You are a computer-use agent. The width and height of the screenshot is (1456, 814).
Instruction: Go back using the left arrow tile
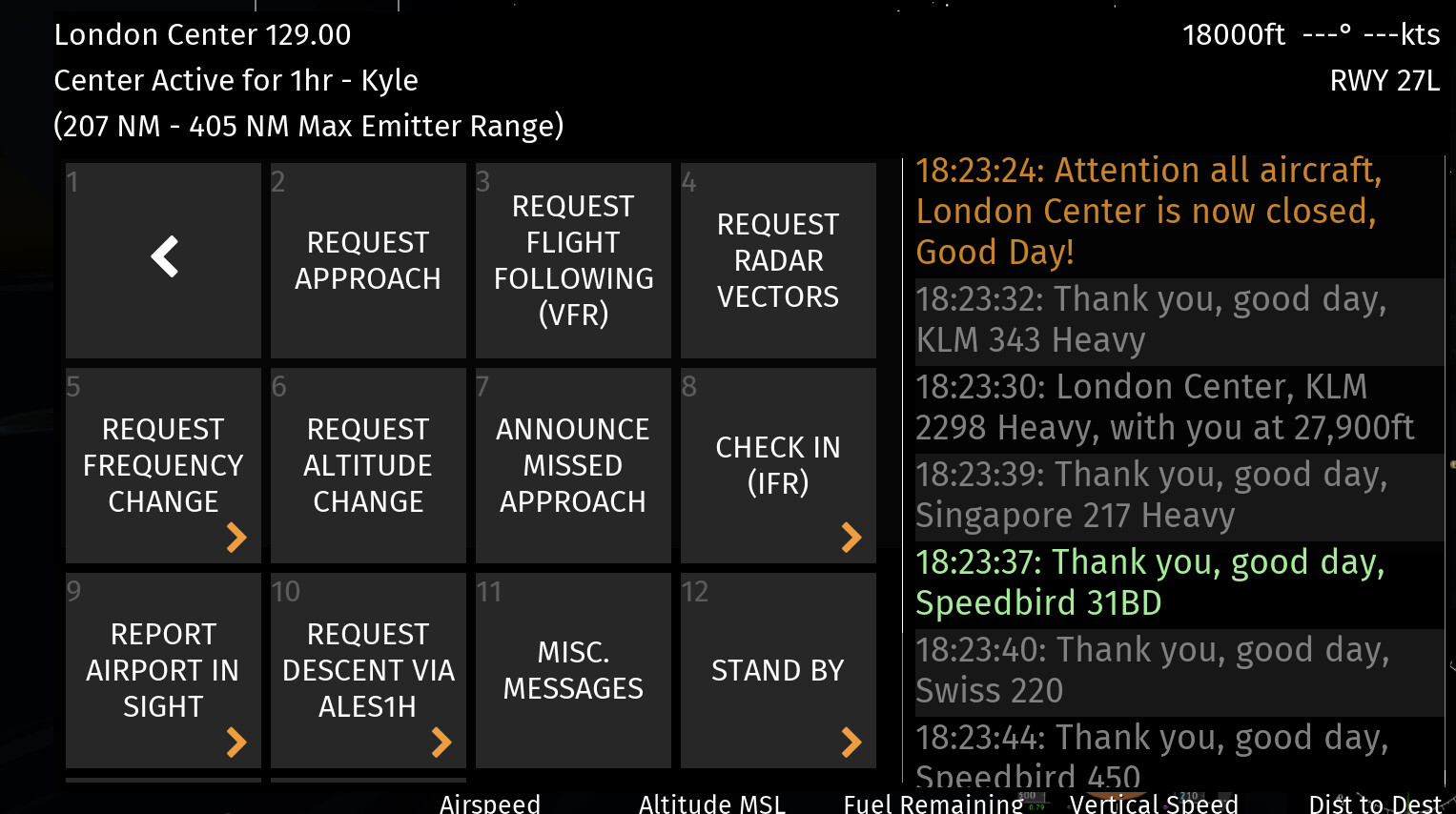(x=163, y=259)
